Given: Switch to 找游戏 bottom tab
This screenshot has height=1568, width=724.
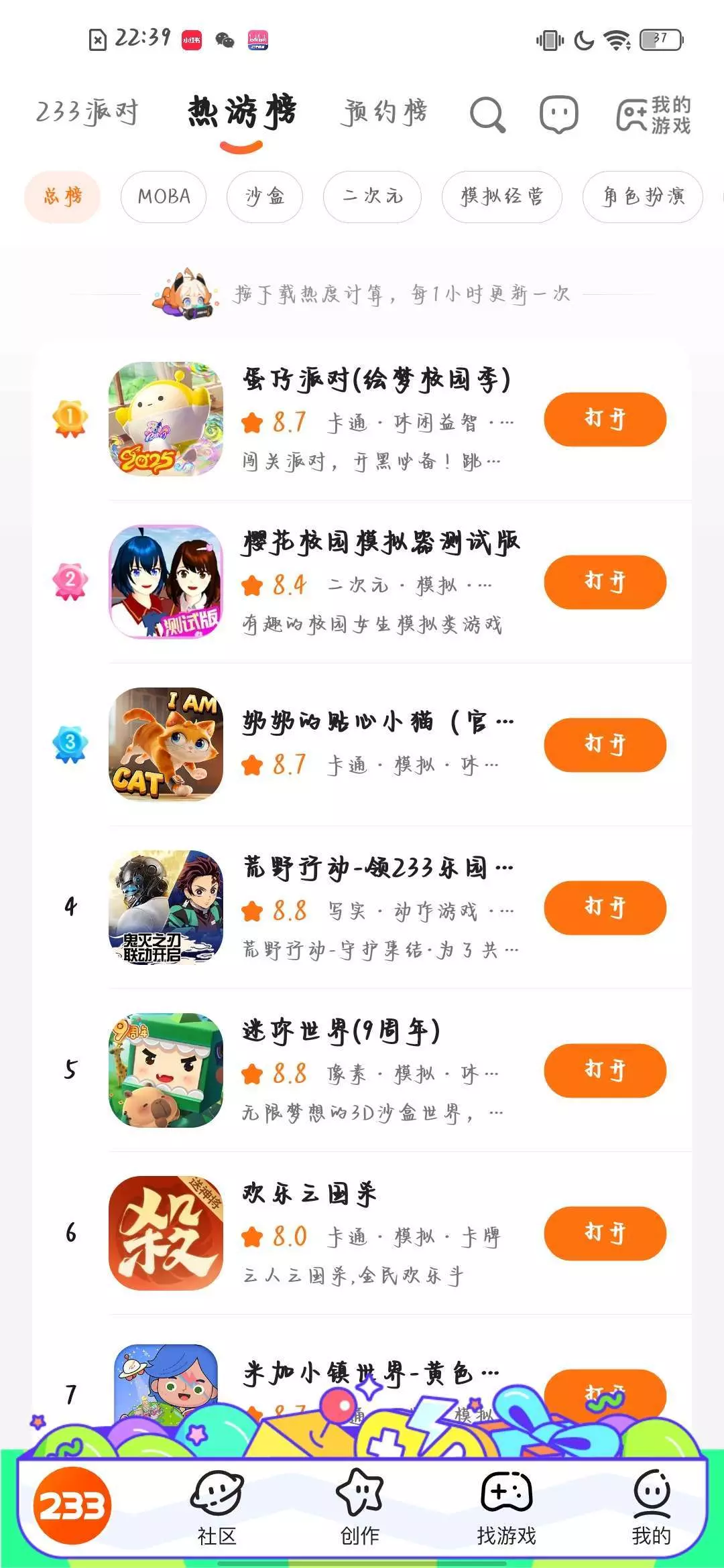Looking at the screenshot, I should 506,1508.
